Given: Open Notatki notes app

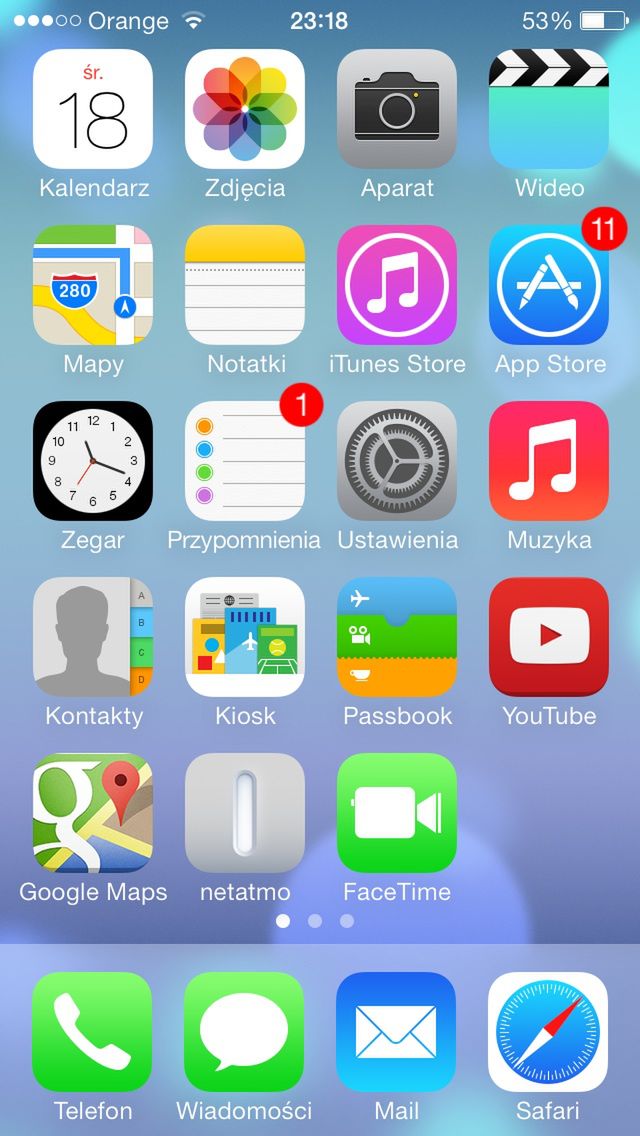Looking at the screenshot, I should 245,285.
